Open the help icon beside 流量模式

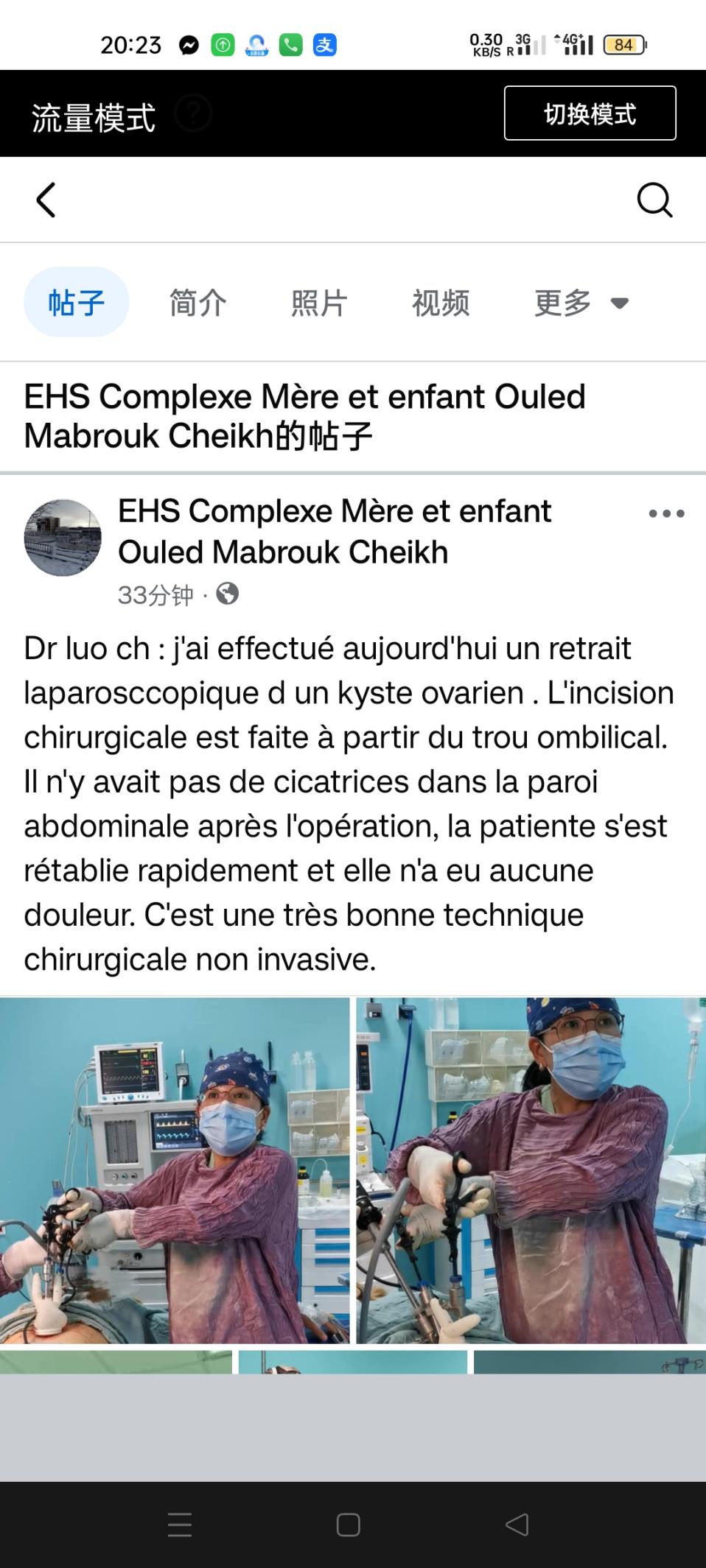193,113
